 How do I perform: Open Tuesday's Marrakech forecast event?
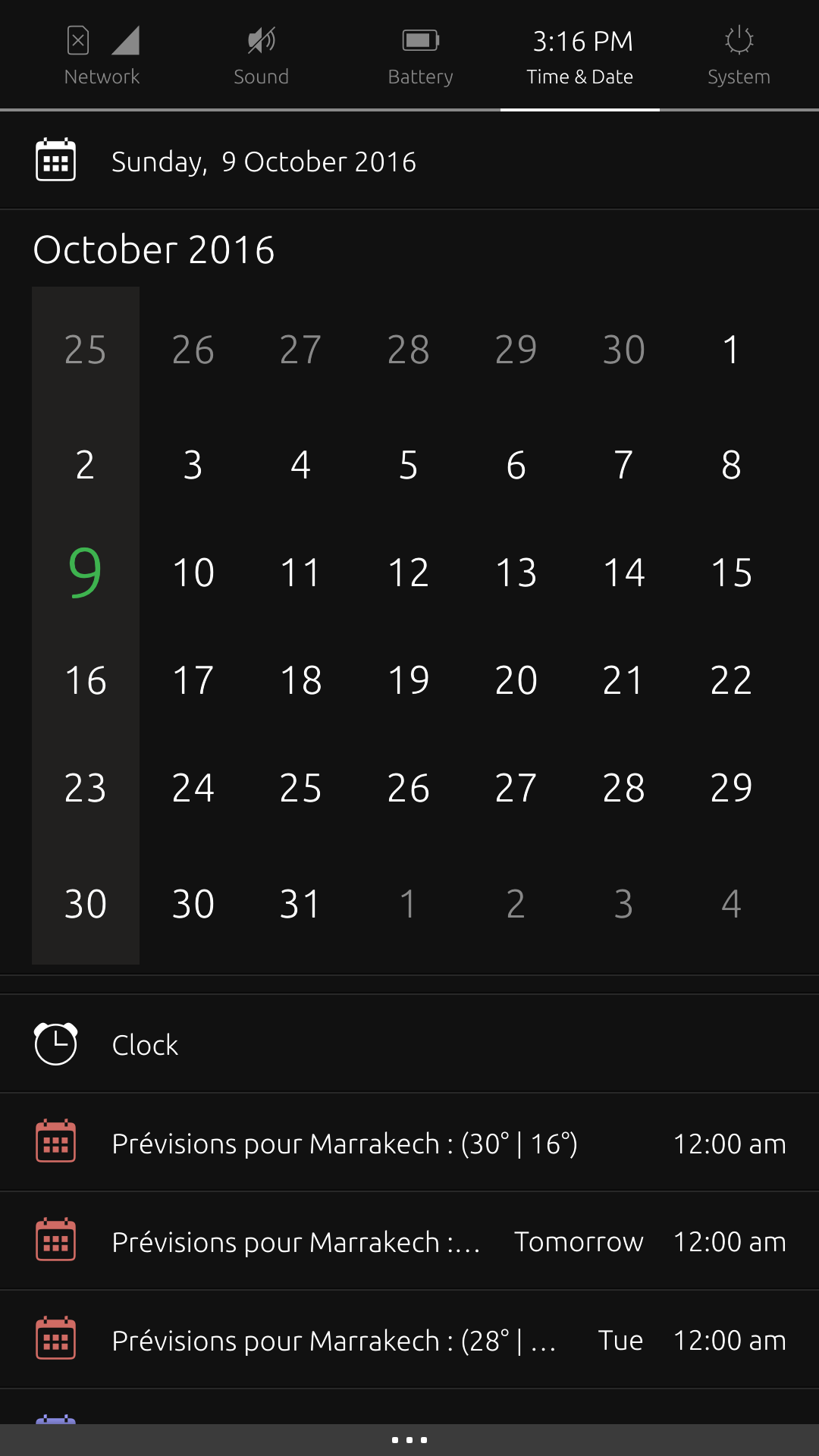pyautogui.click(x=409, y=1341)
